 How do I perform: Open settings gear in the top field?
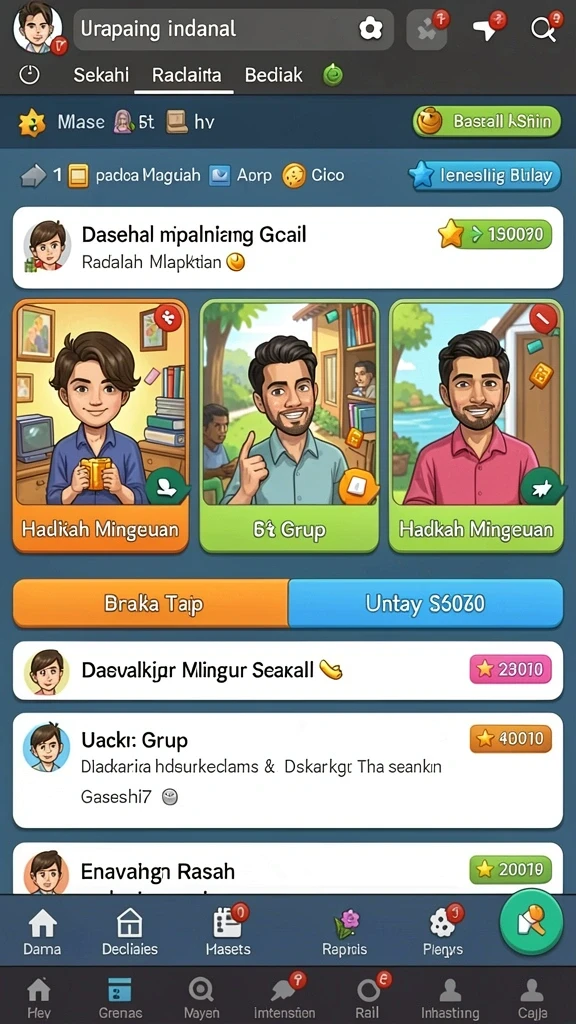tap(370, 29)
